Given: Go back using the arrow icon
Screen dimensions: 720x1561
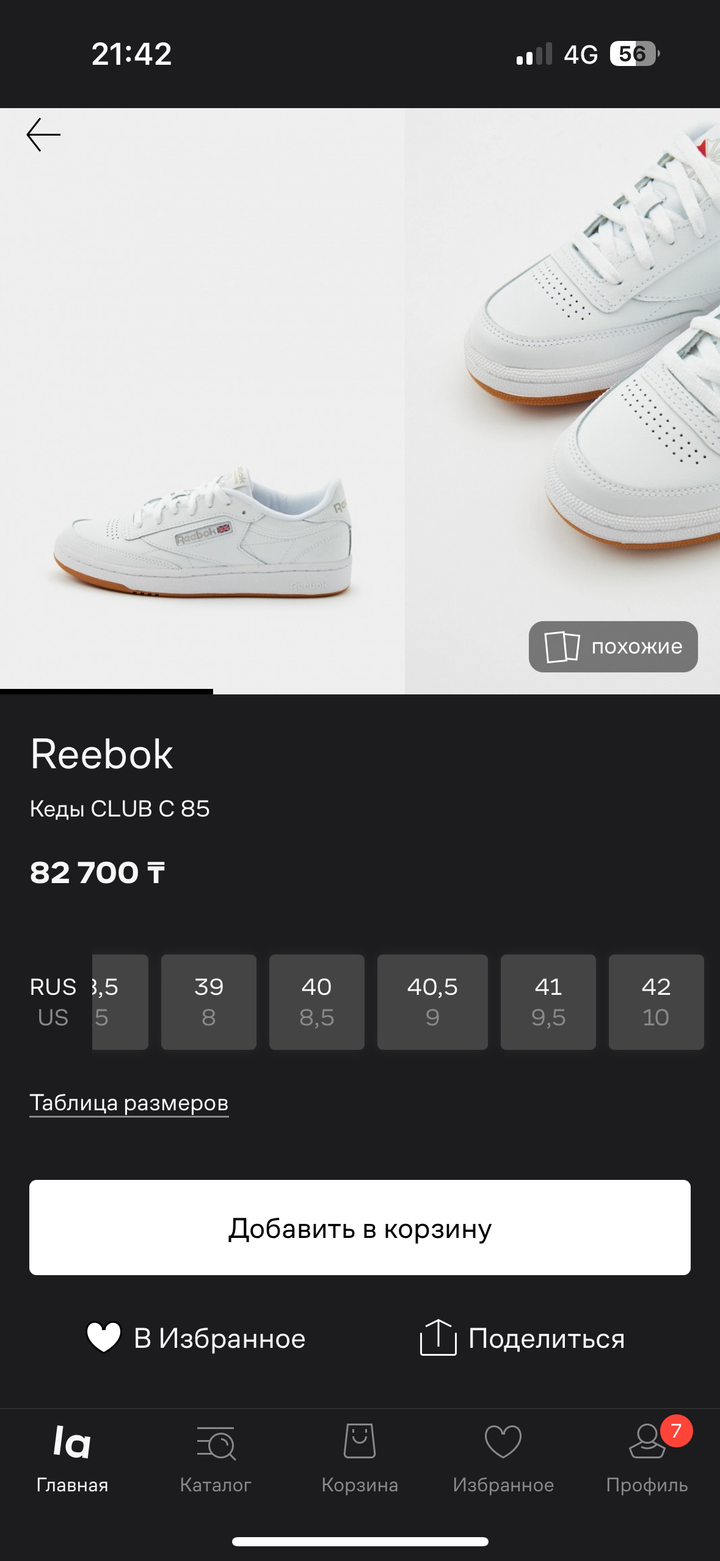Looking at the screenshot, I should [x=43, y=135].
